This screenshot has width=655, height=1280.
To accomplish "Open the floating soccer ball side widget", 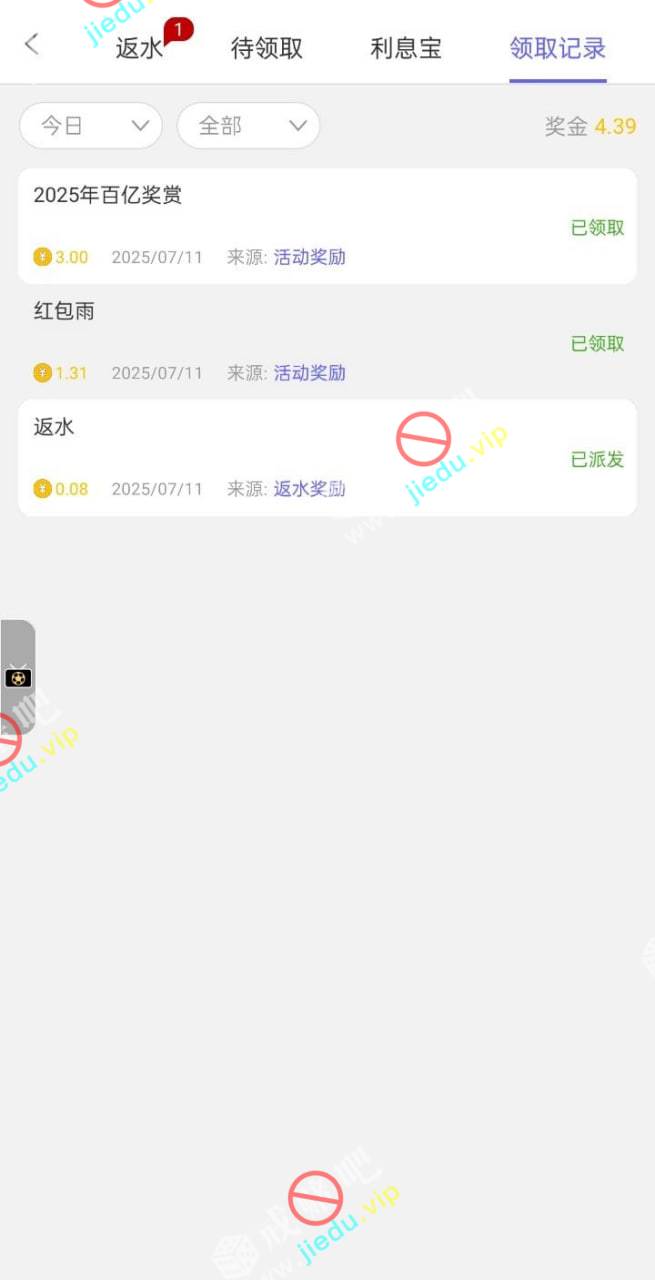I will pos(18,677).
